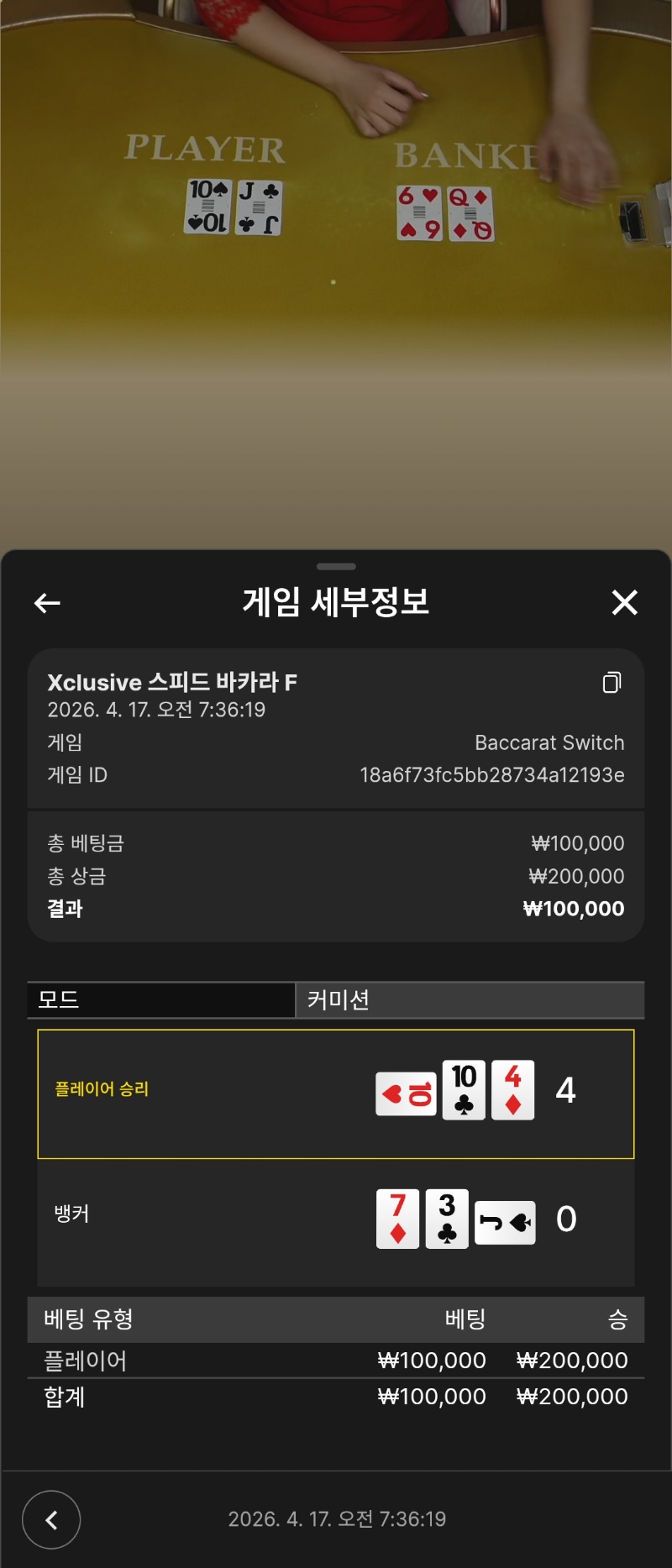Copy the game ID details
The height and width of the screenshot is (1568, 672).
[x=612, y=683]
